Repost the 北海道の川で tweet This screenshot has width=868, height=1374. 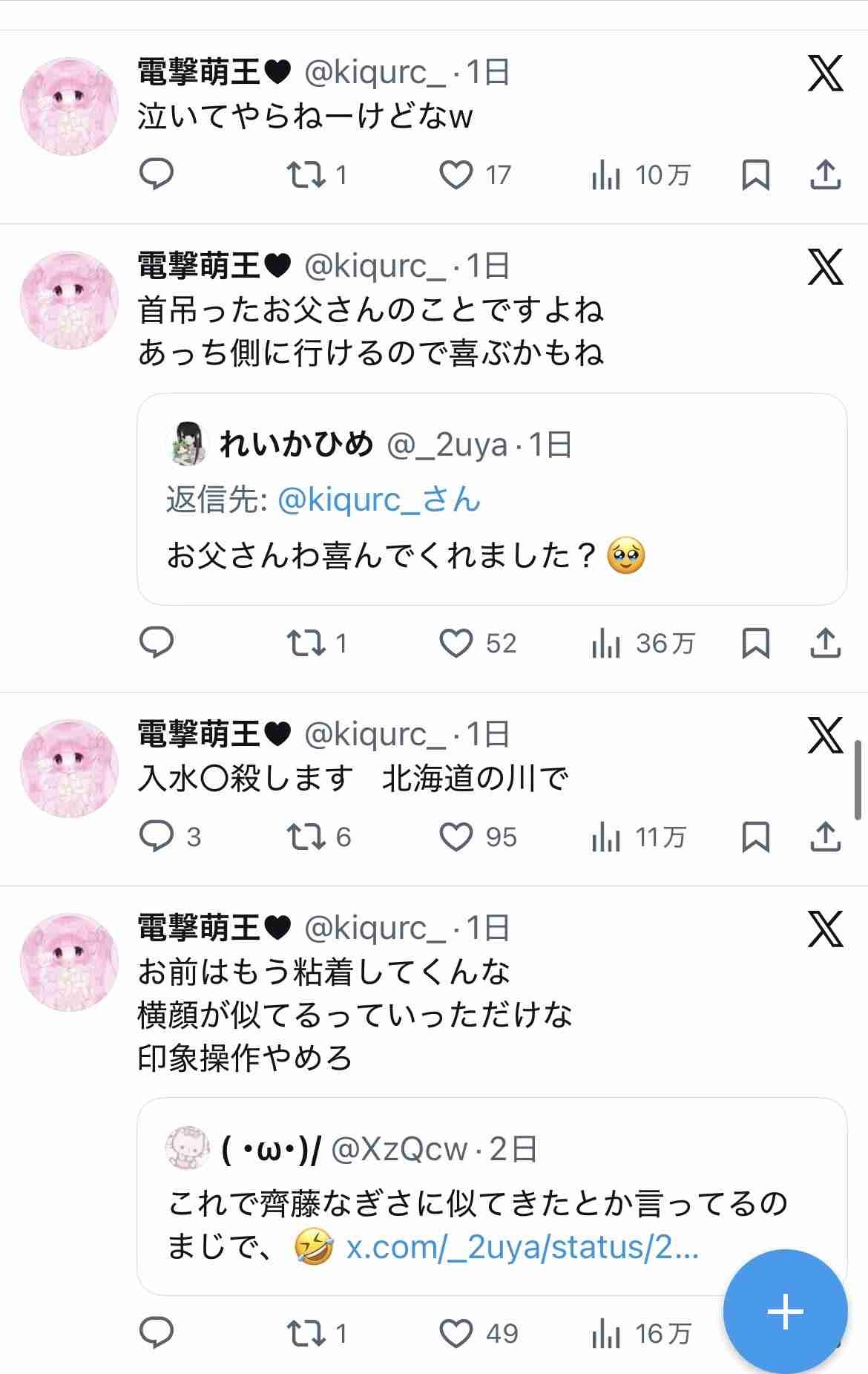click(x=306, y=837)
